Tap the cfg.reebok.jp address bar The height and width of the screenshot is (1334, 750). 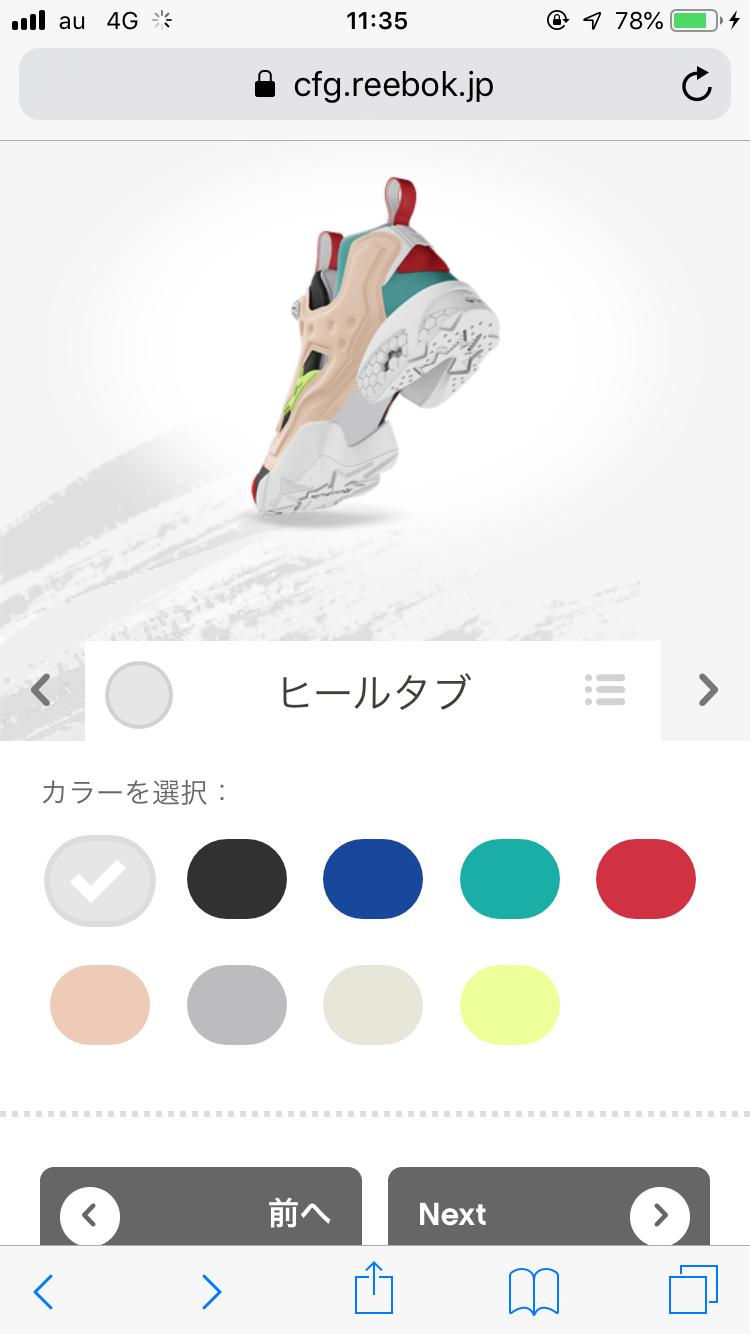[x=374, y=85]
